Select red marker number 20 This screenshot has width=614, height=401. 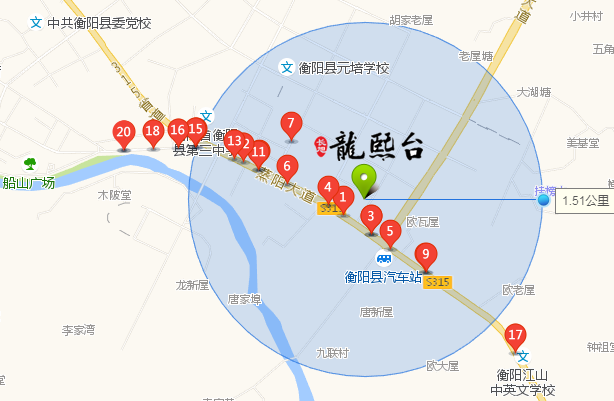point(124,132)
